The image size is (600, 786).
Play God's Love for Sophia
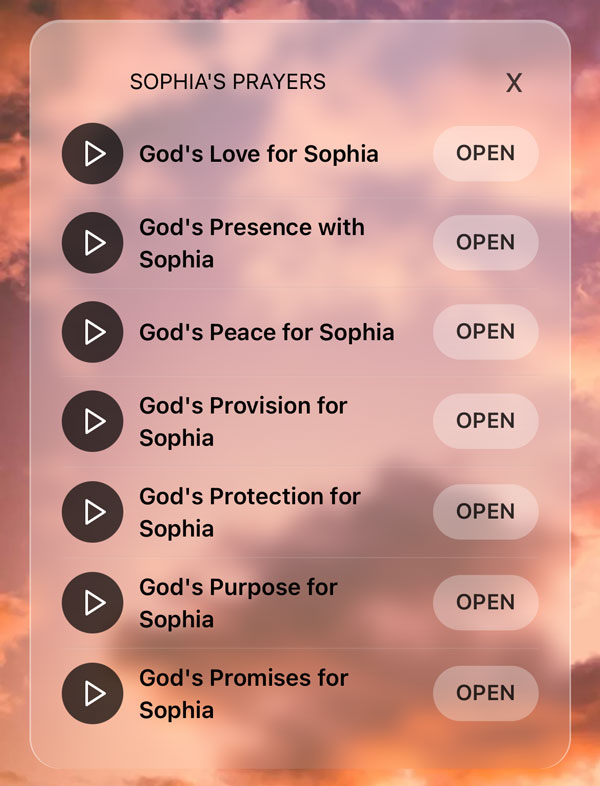(92, 153)
